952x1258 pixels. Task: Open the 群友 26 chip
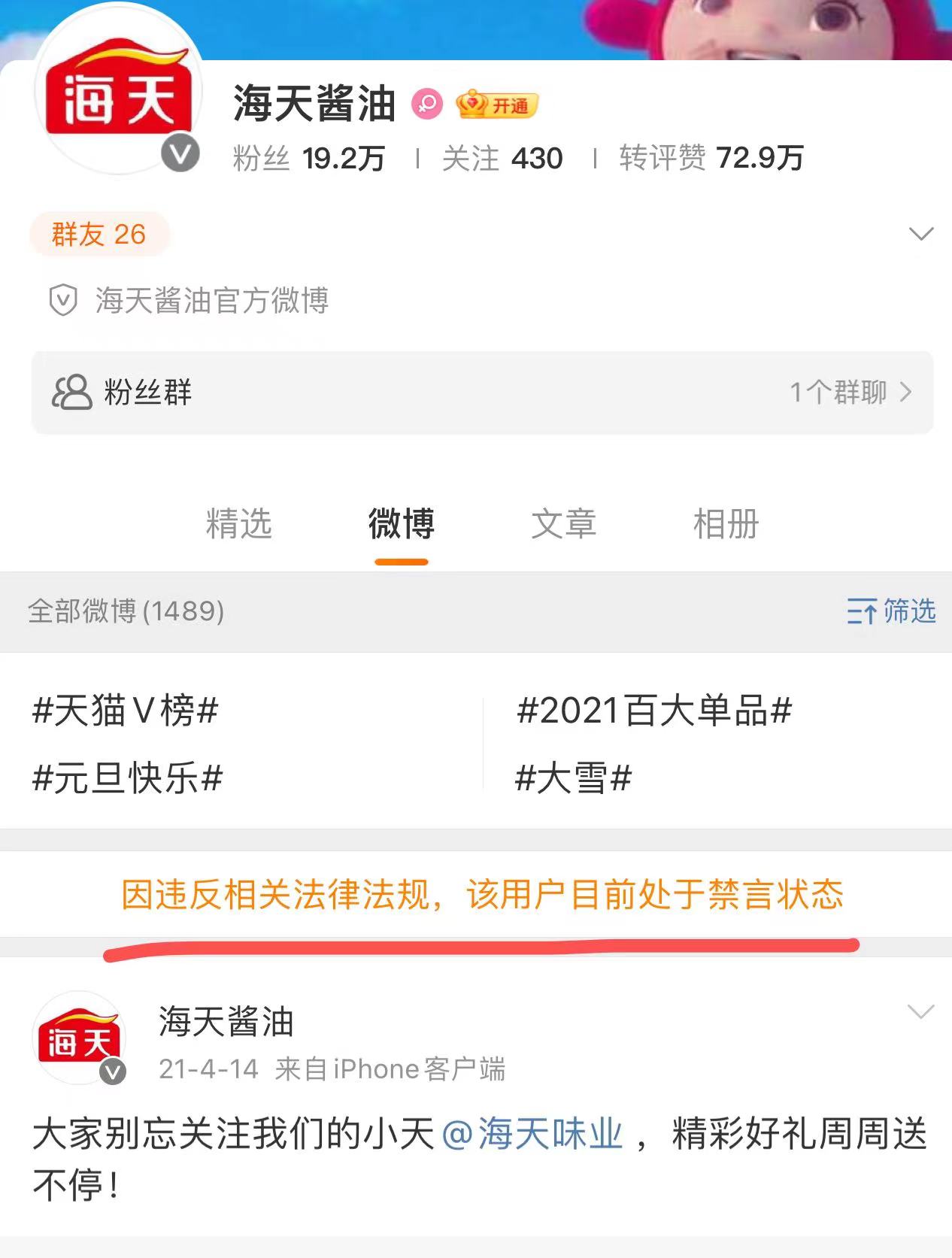pos(99,235)
